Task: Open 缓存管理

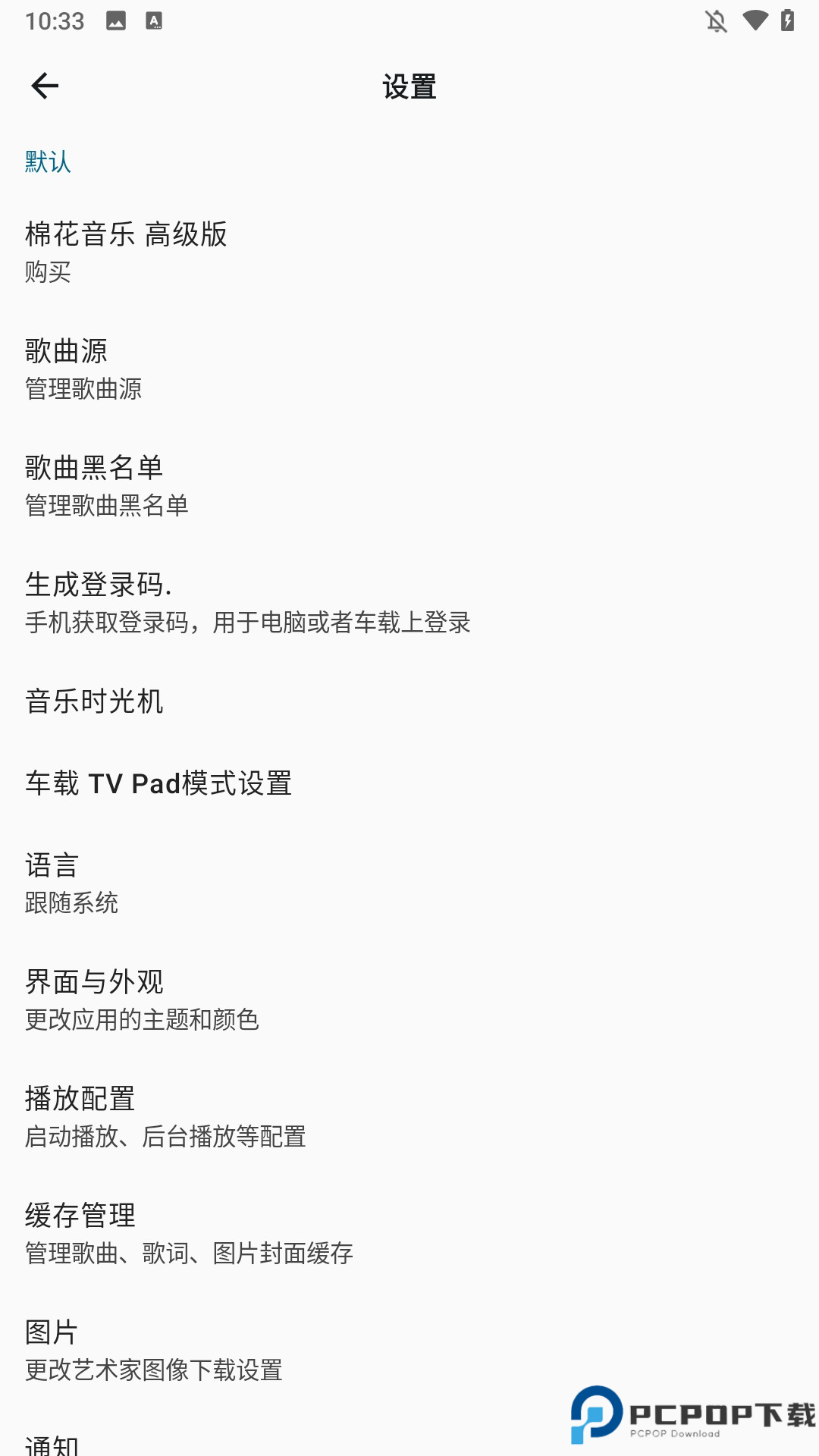Action: tap(189, 1233)
